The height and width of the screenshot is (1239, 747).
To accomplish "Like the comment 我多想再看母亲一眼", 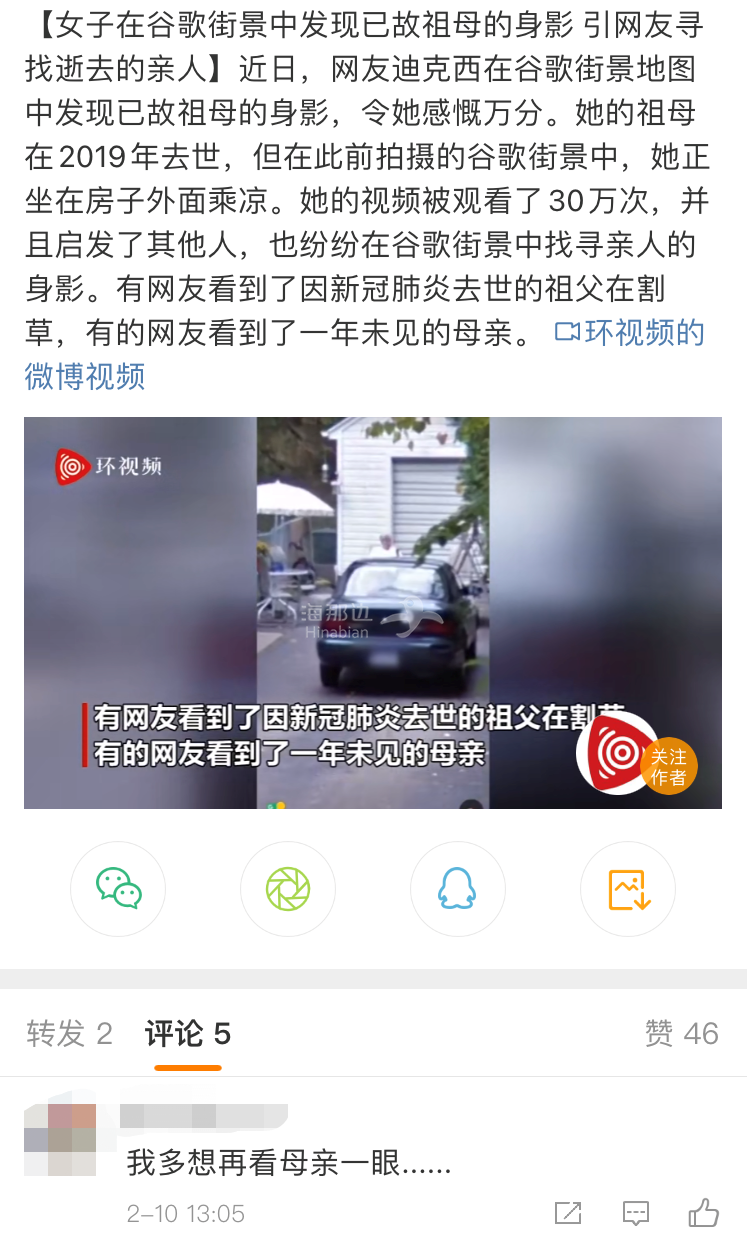I will point(704,1213).
